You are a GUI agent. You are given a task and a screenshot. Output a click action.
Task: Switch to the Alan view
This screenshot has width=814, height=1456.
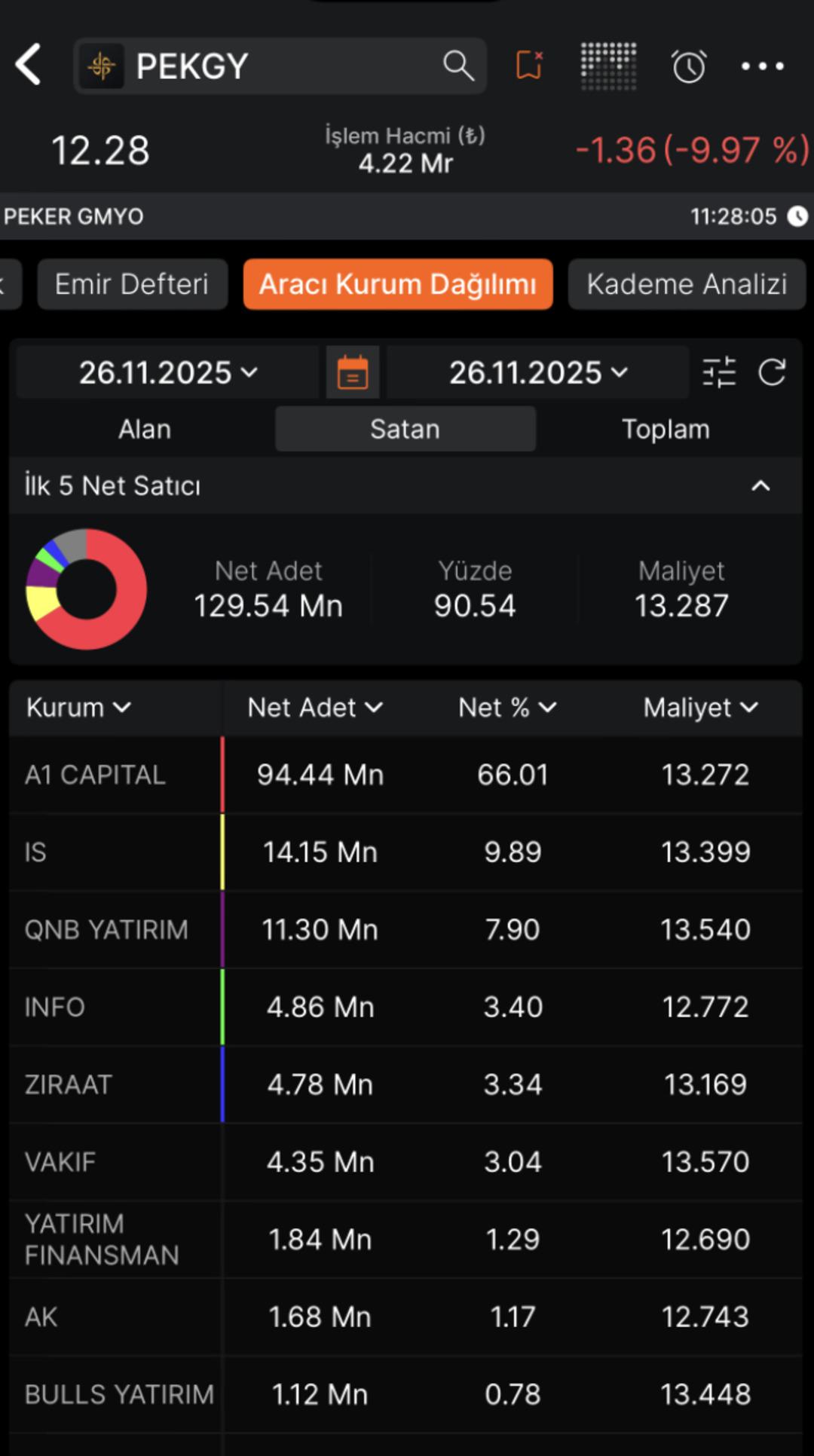[144, 428]
